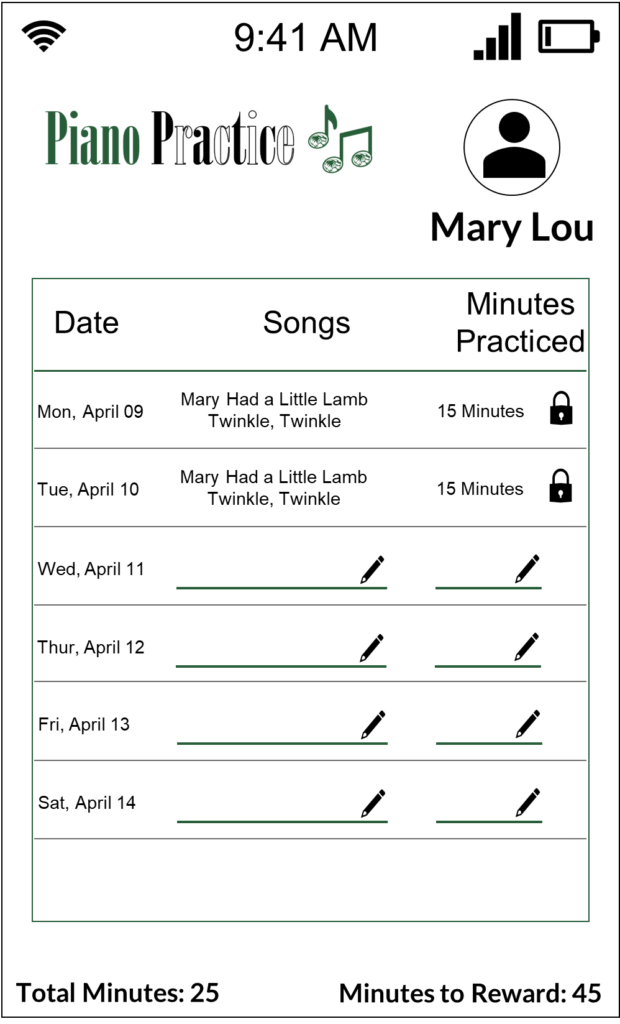Edit minutes practiced for Fri, April 13
The image size is (620, 1024).
527,724
